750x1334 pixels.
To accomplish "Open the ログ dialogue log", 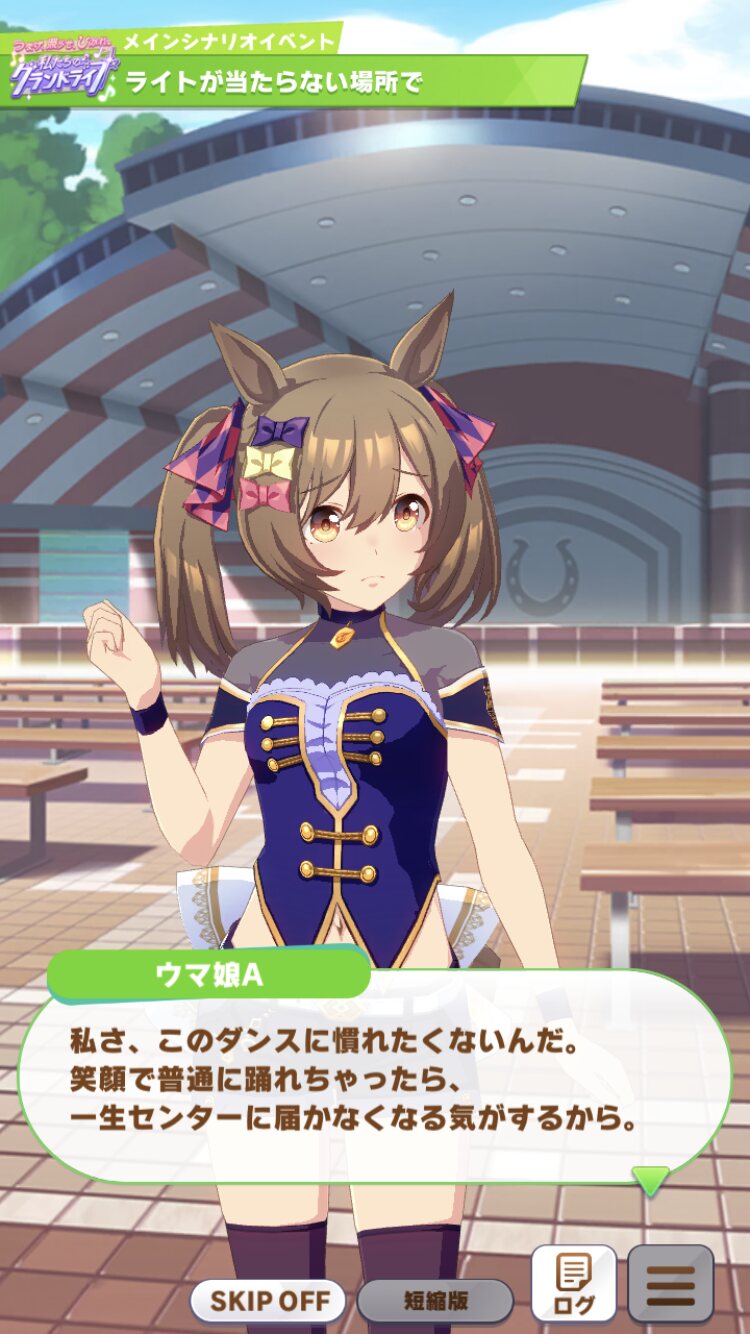I will pos(574,1284).
